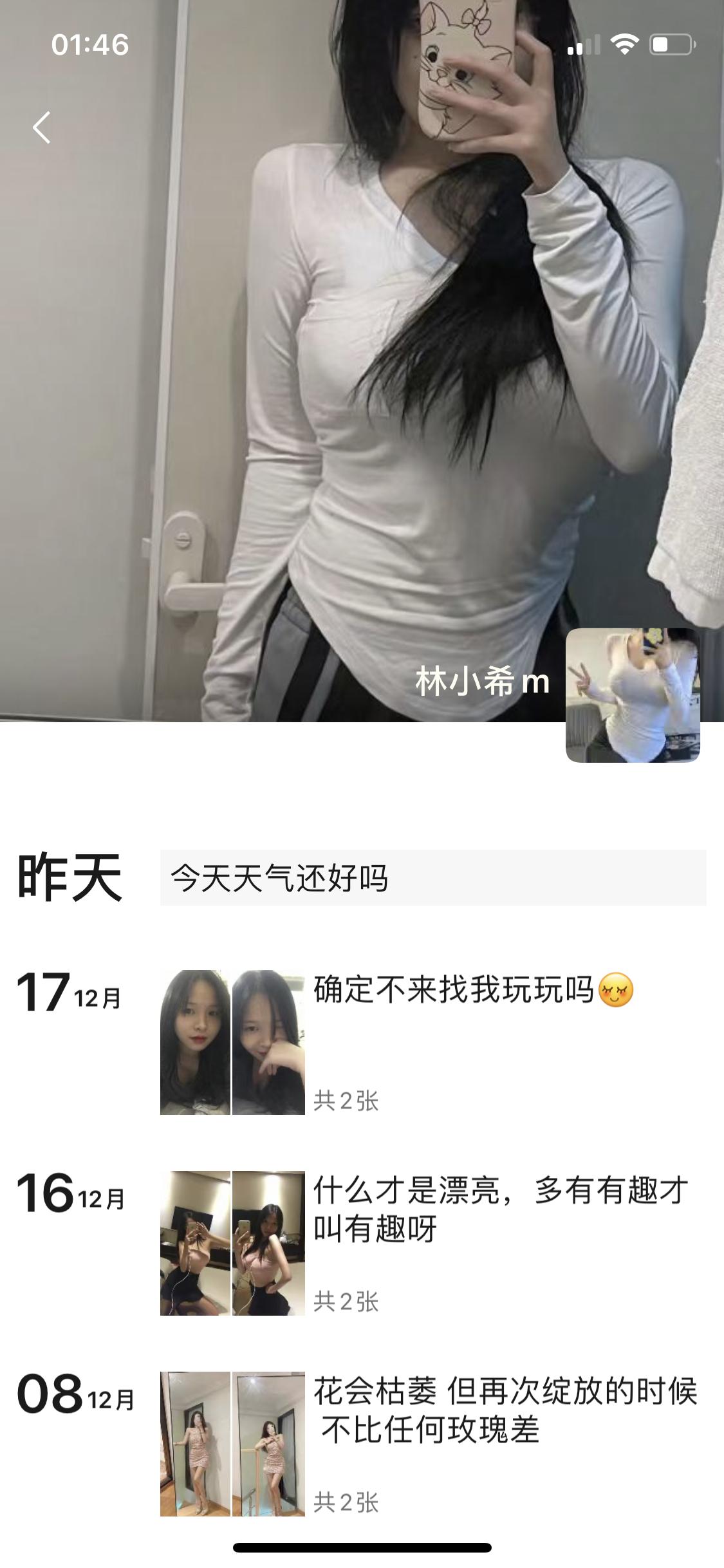Go back using the top-left arrow
Screen dimensions: 724x1568
coord(42,127)
